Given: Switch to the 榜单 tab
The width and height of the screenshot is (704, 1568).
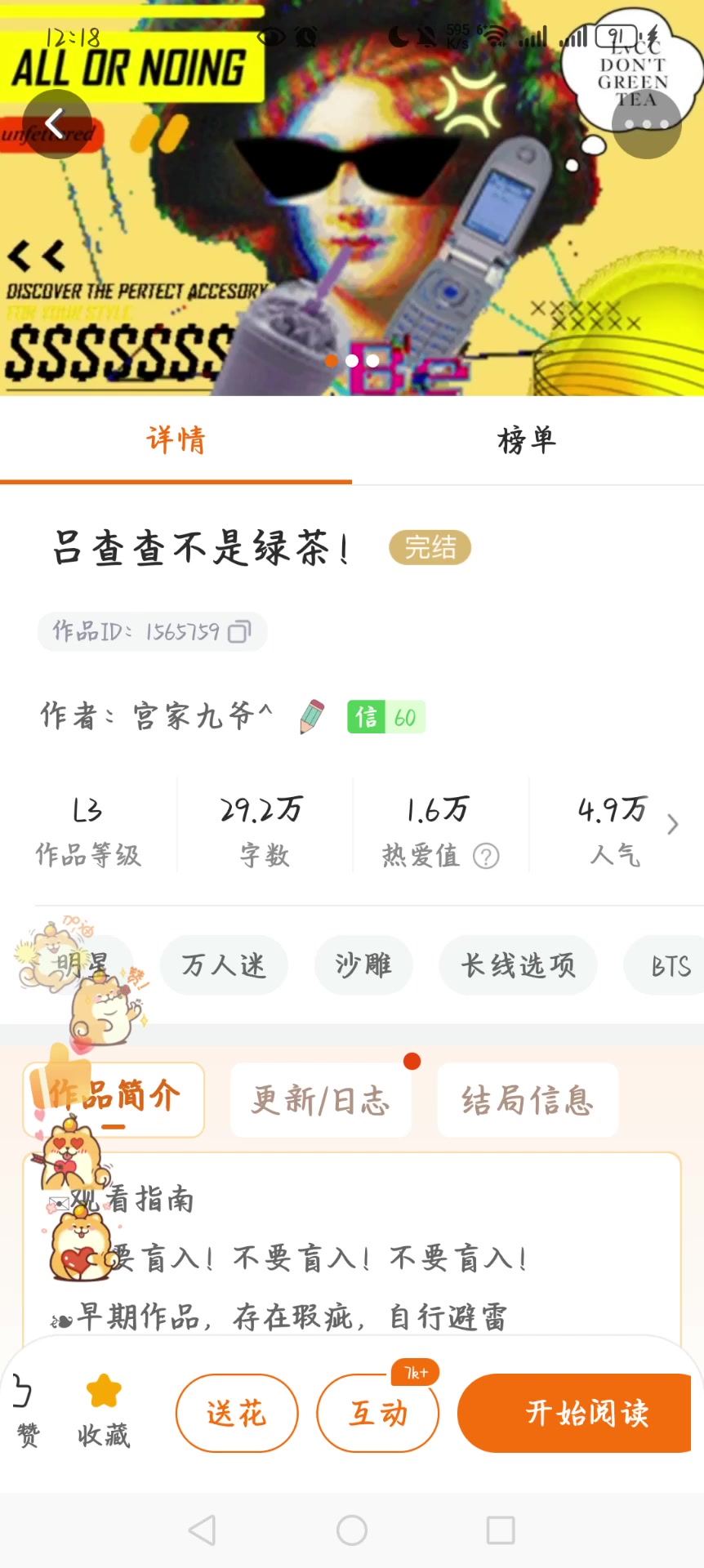Looking at the screenshot, I should click(x=527, y=441).
